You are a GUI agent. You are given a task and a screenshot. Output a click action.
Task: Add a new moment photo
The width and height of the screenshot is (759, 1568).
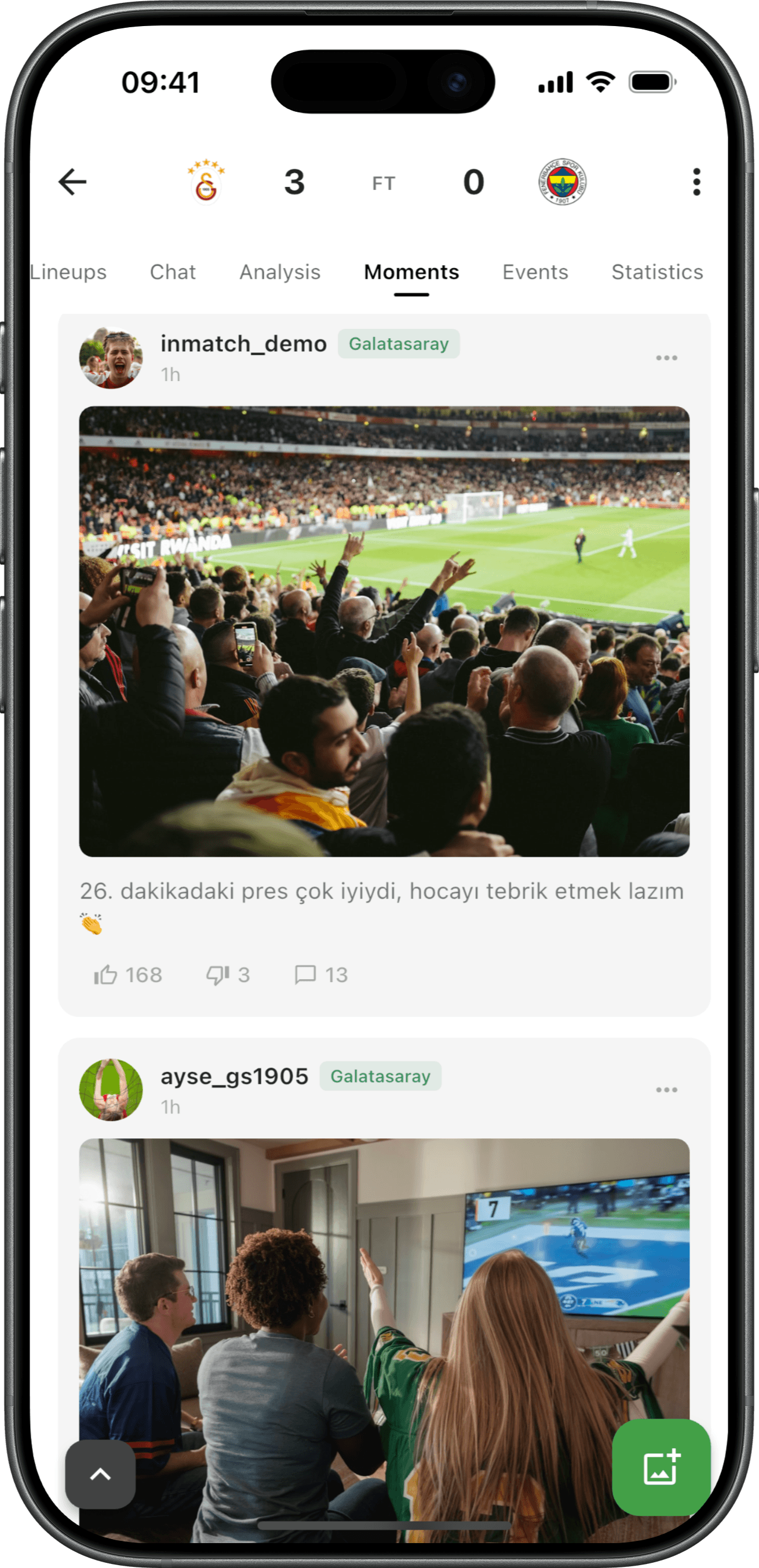662,1467
